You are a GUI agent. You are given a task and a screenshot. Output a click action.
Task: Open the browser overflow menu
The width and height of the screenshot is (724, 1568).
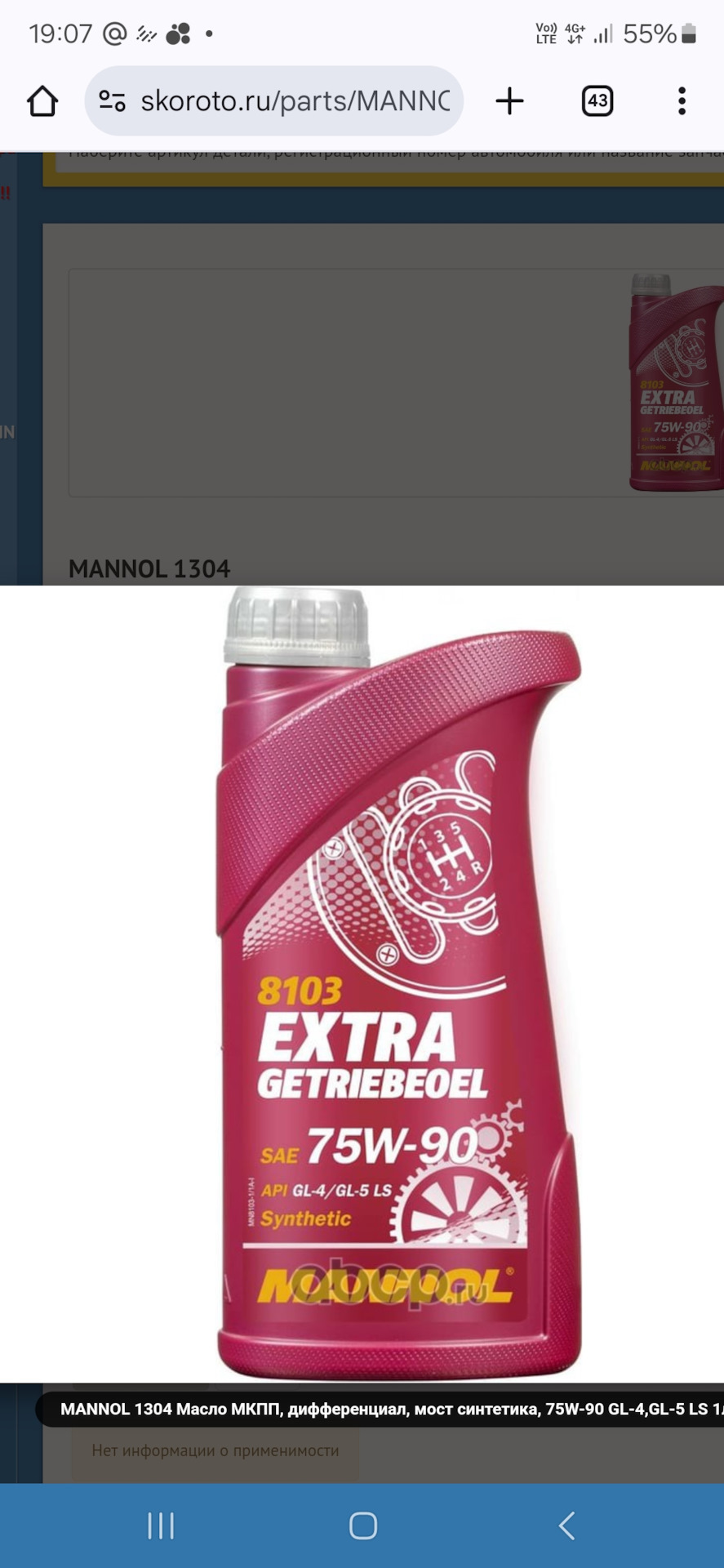(682, 101)
